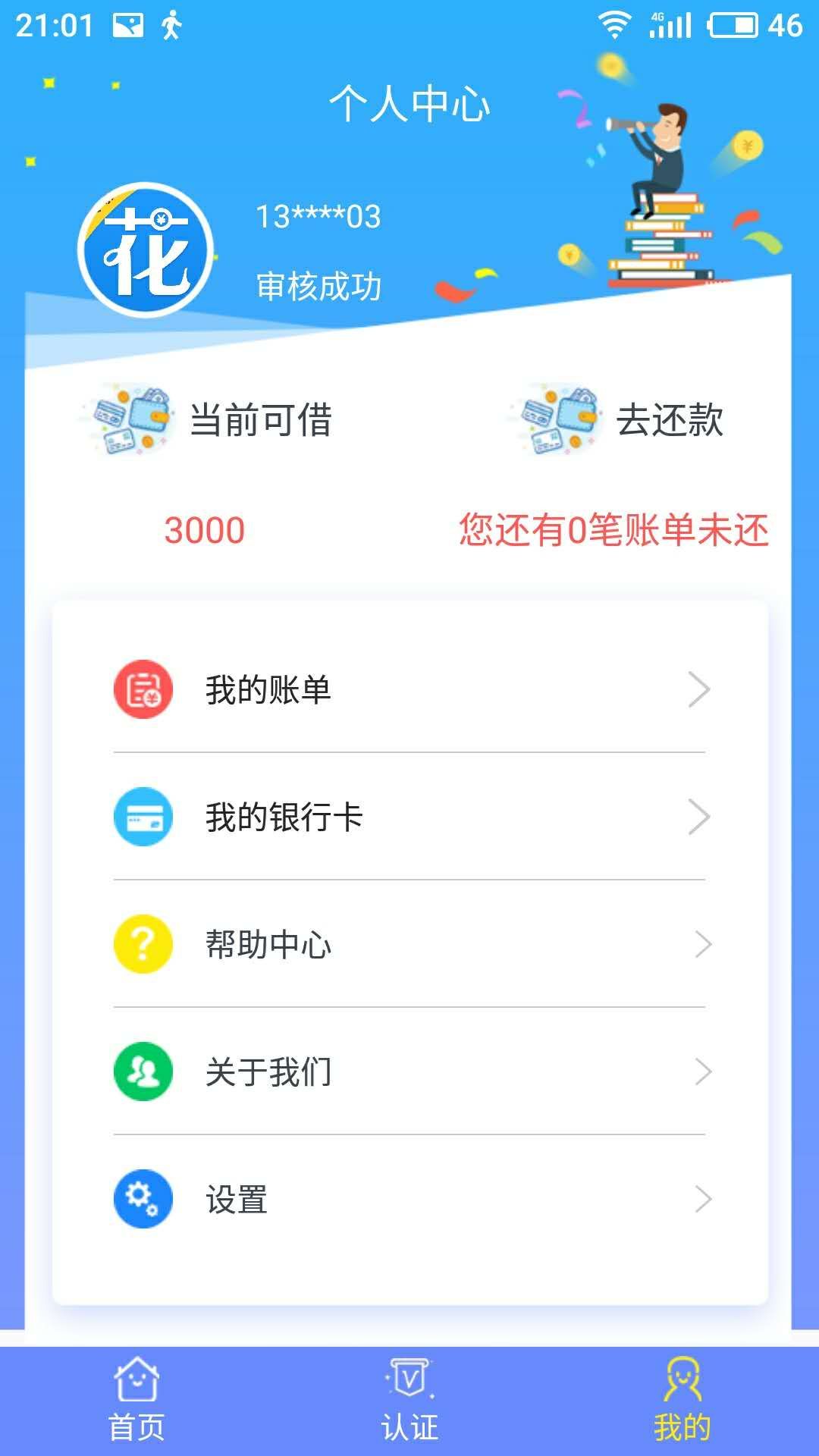Open 关于我们 about page
Screen dimensions: 819x1456
click(409, 1072)
